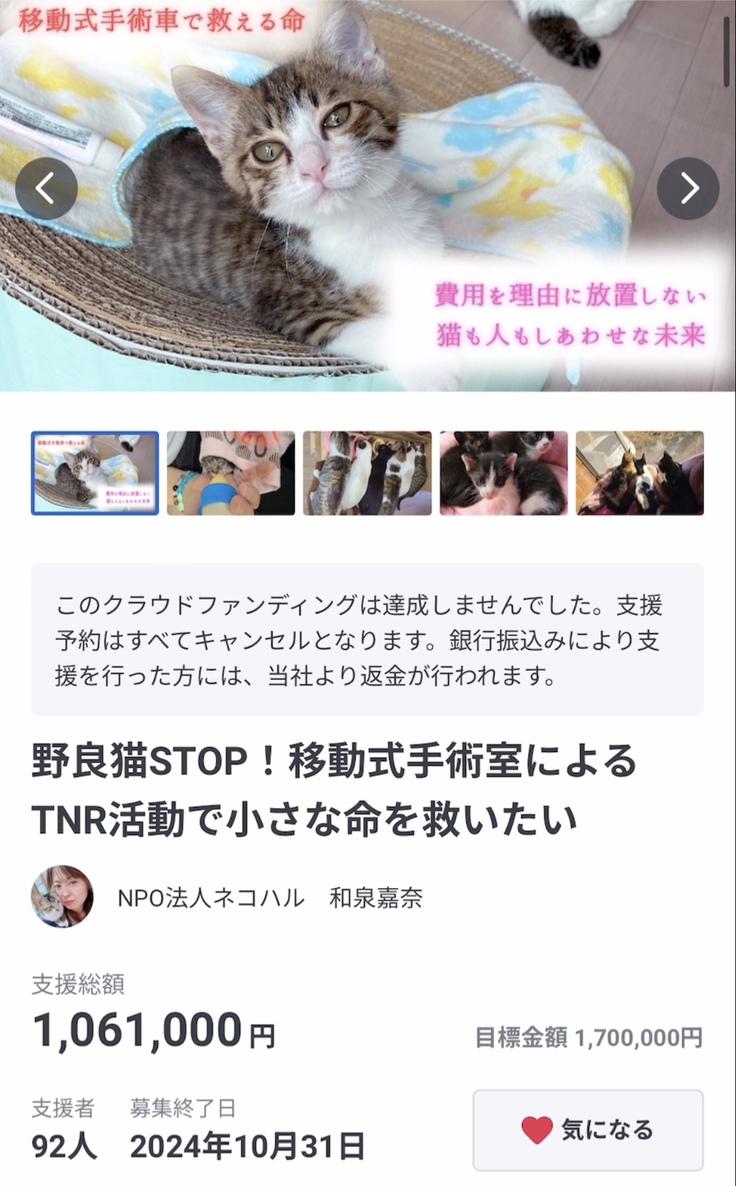Image resolution: width=736 pixels, height=1186 pixels.
Task: Select the thumbnail of black-and-white kittens
Action: point(504,473)
